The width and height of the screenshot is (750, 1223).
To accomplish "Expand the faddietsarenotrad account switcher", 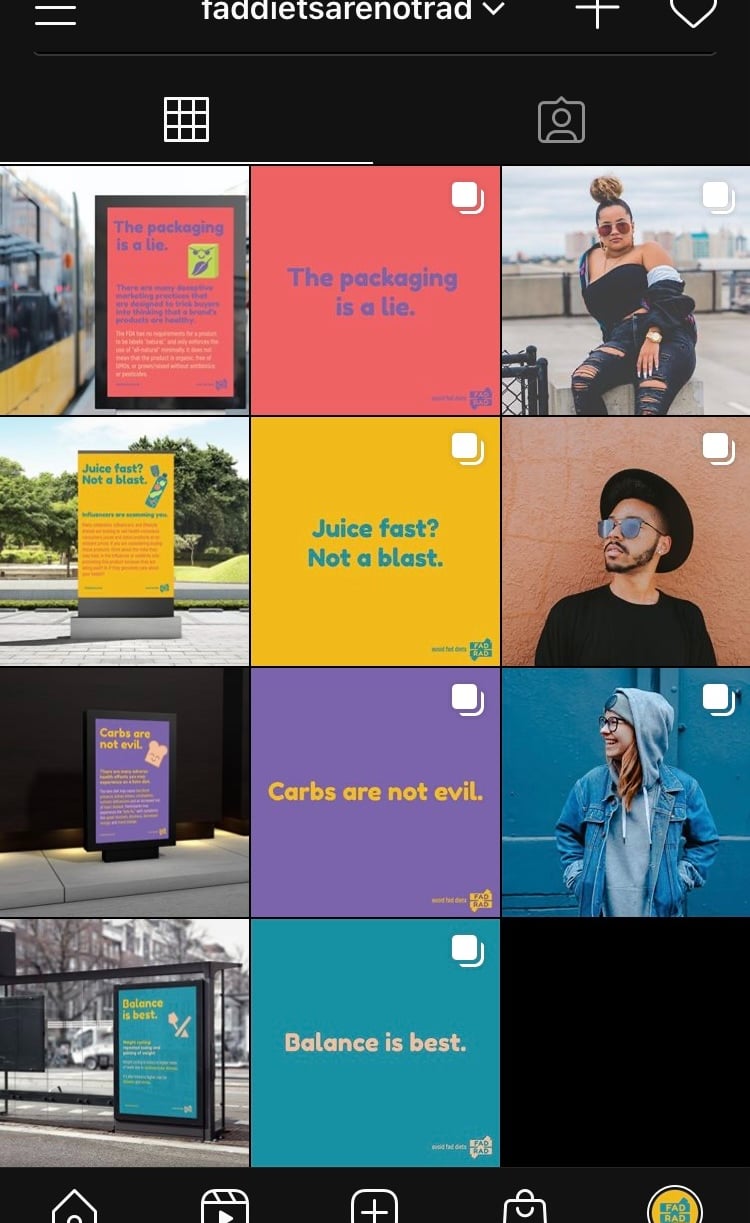I will tap(353, 11).
